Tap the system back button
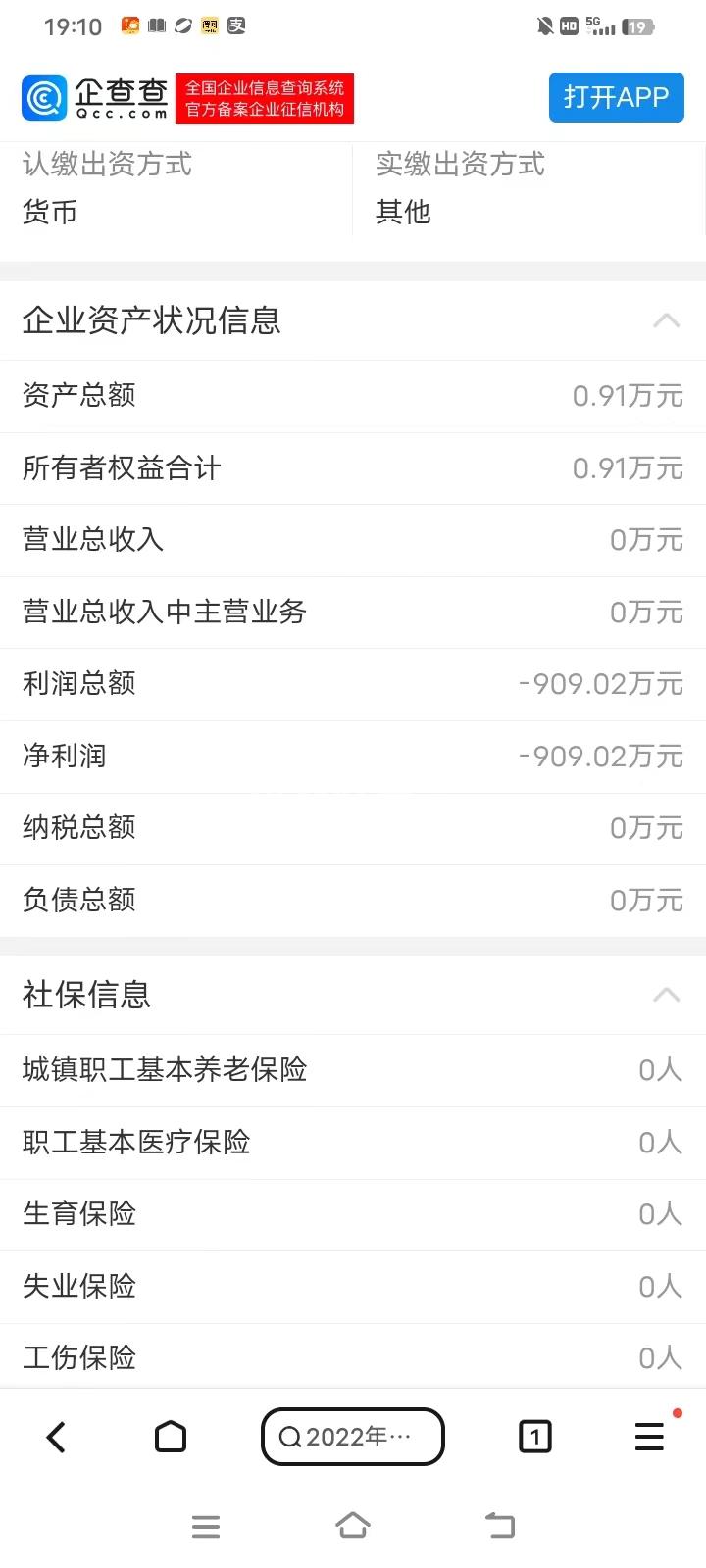Image resolution: width=706 pixels, height=1568 pixels. click(x=500, y=1526)
